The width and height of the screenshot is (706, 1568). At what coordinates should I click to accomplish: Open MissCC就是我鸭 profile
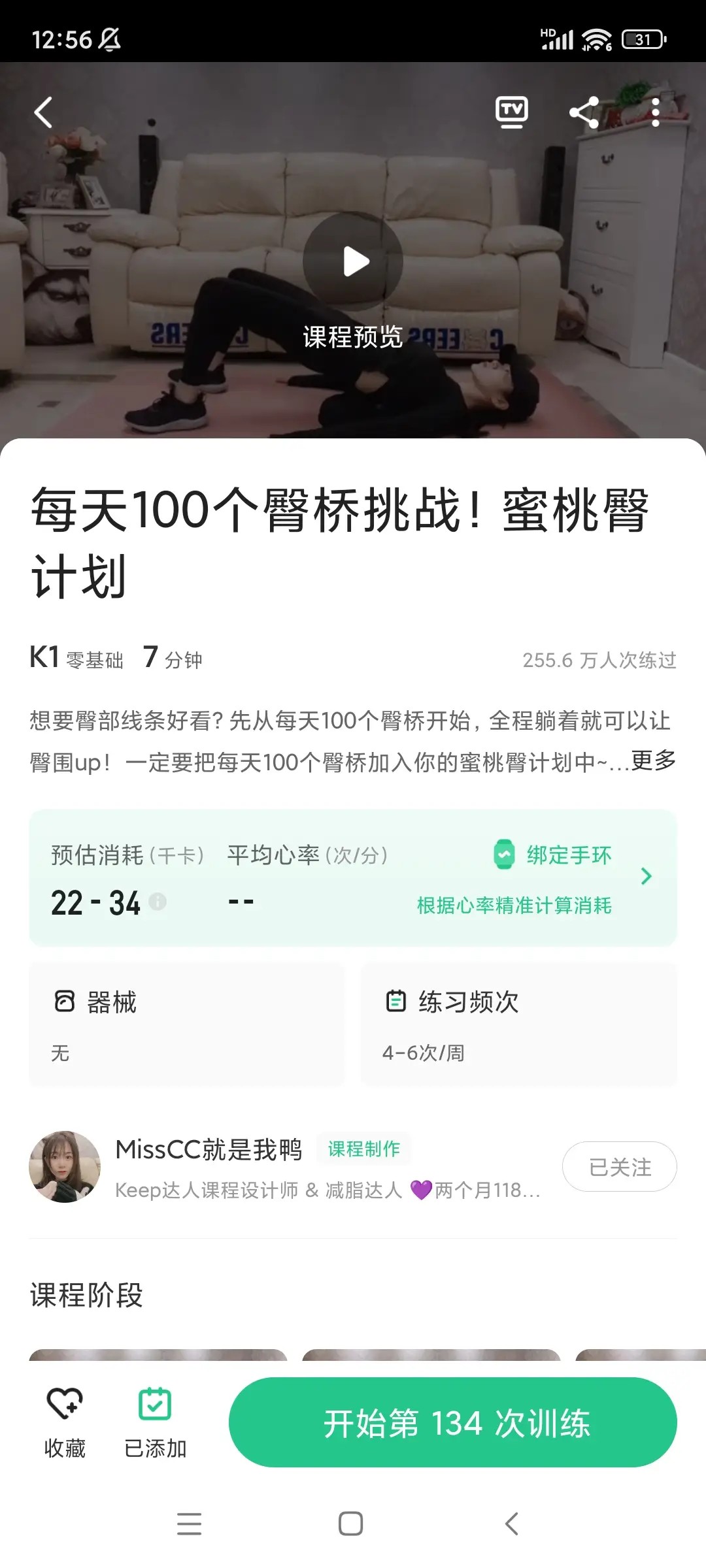click(x=208, y=1150)
